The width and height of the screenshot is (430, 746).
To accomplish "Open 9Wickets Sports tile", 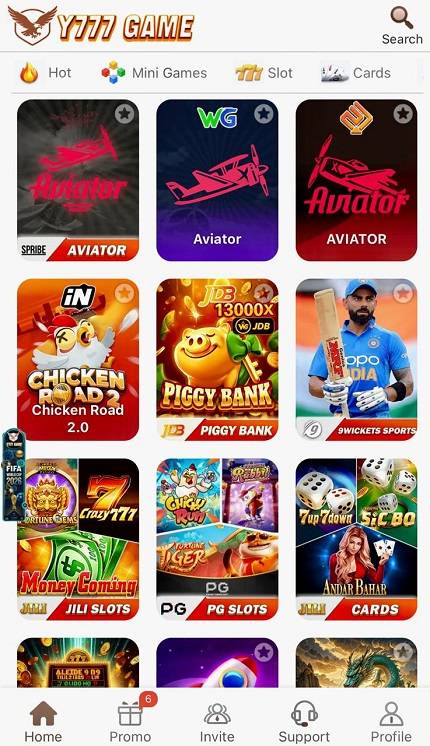I will (x=356, y=360).
